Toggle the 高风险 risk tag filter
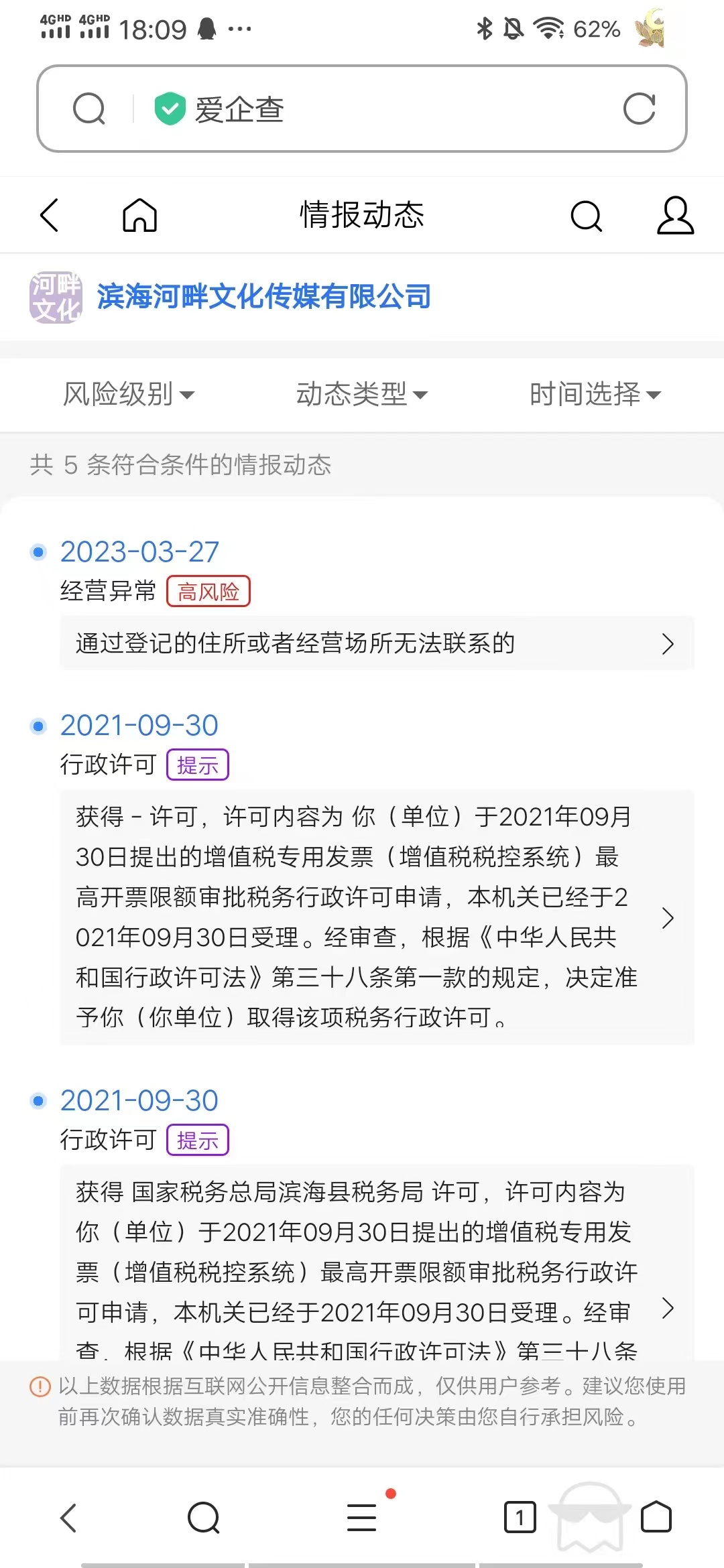The image size is (724, 1568). coord(208,591)
